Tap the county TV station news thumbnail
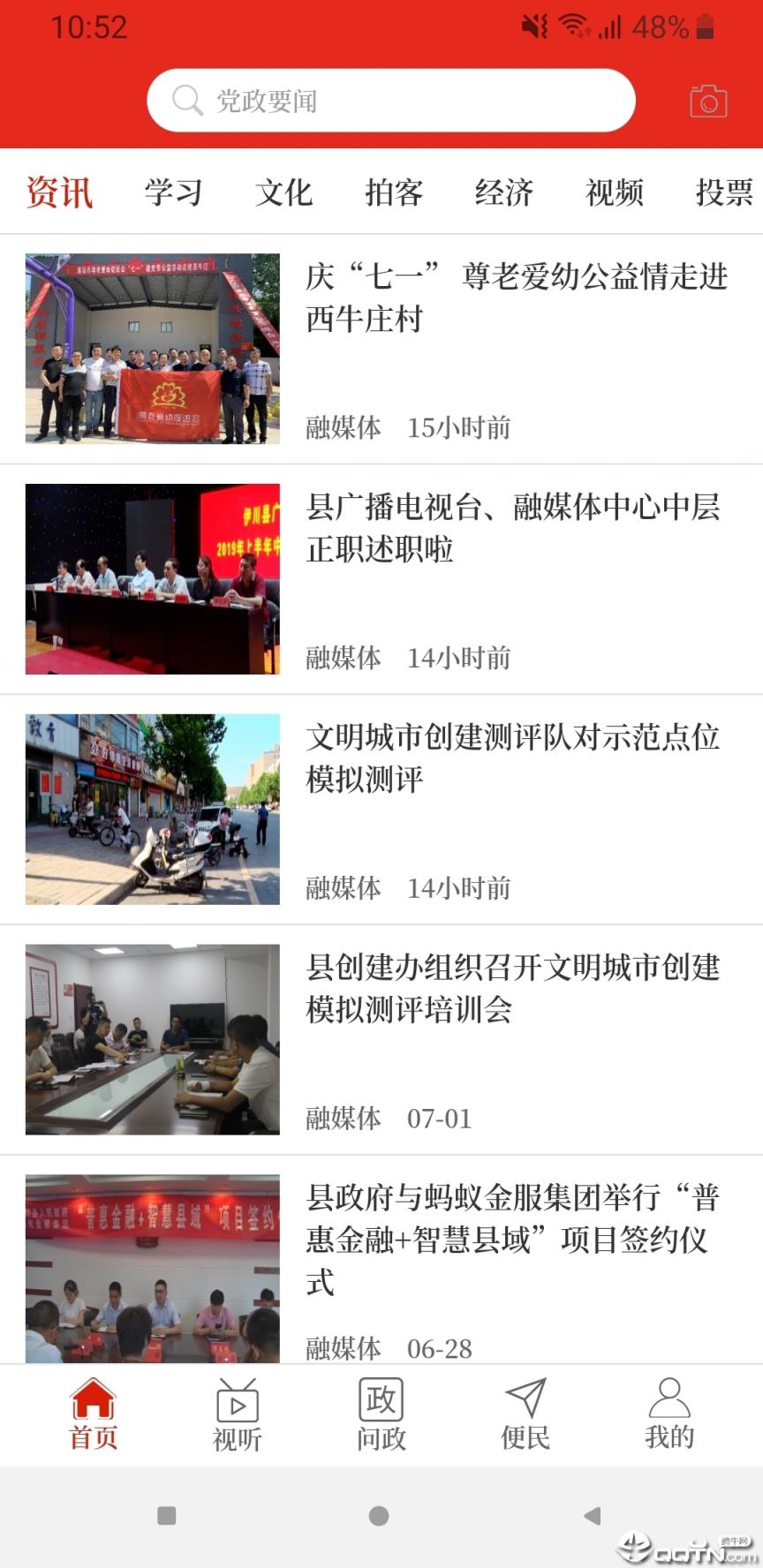763x1568 pixels. pyautogui.click(x=151, y=578)
